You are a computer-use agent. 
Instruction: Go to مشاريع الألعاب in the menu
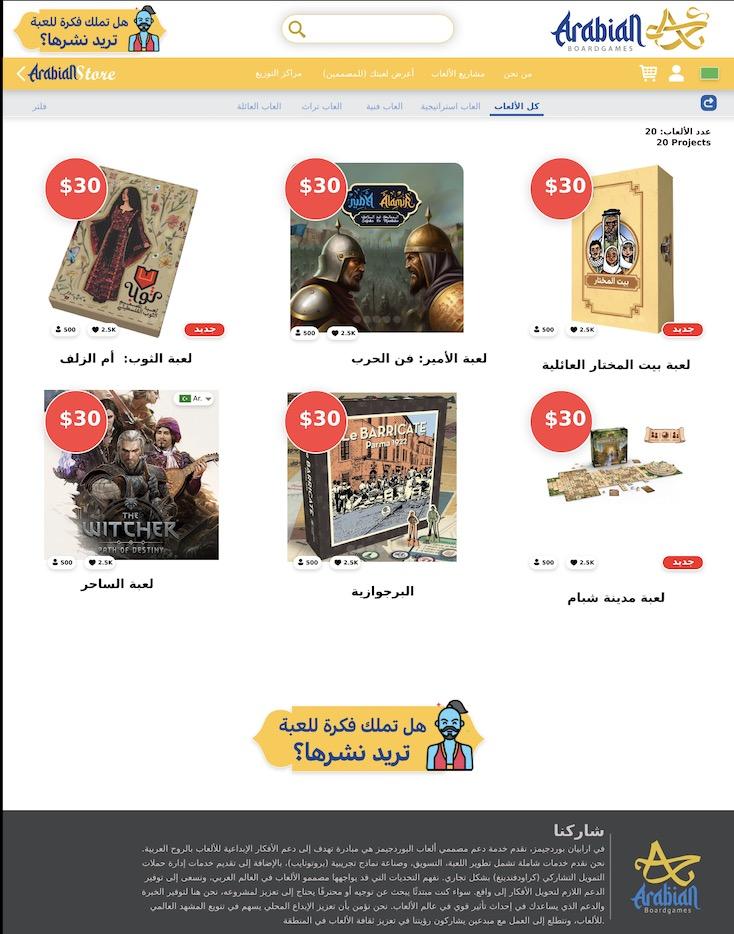click(x=458, y=74)
